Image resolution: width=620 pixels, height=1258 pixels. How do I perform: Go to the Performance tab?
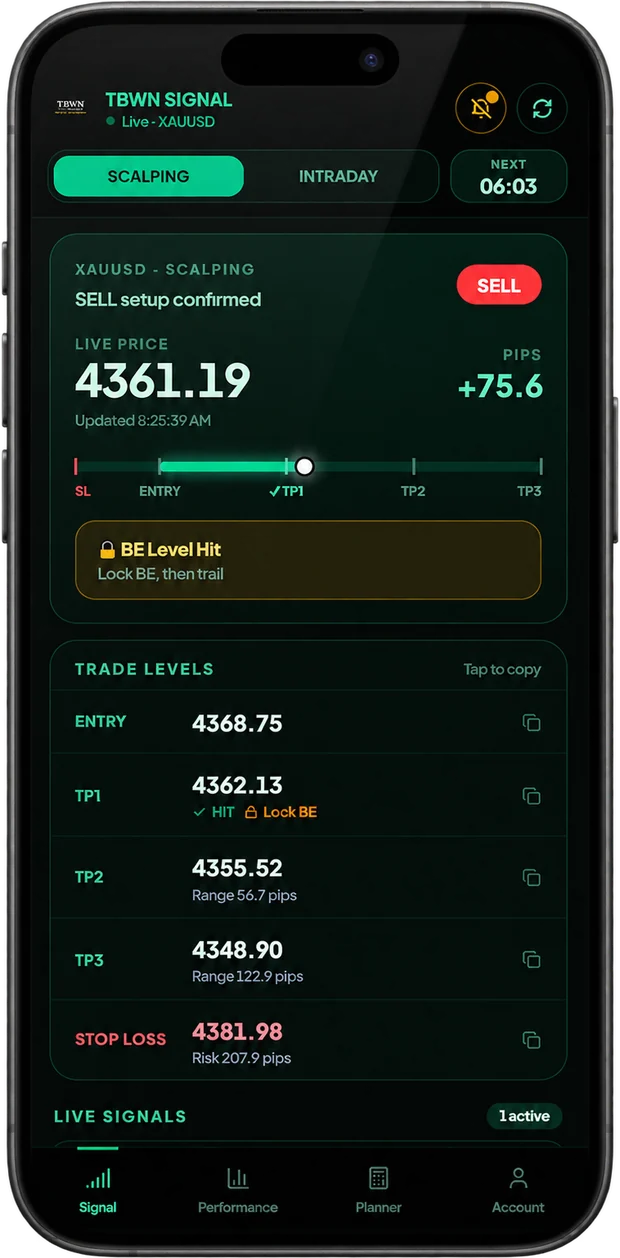238,1190
